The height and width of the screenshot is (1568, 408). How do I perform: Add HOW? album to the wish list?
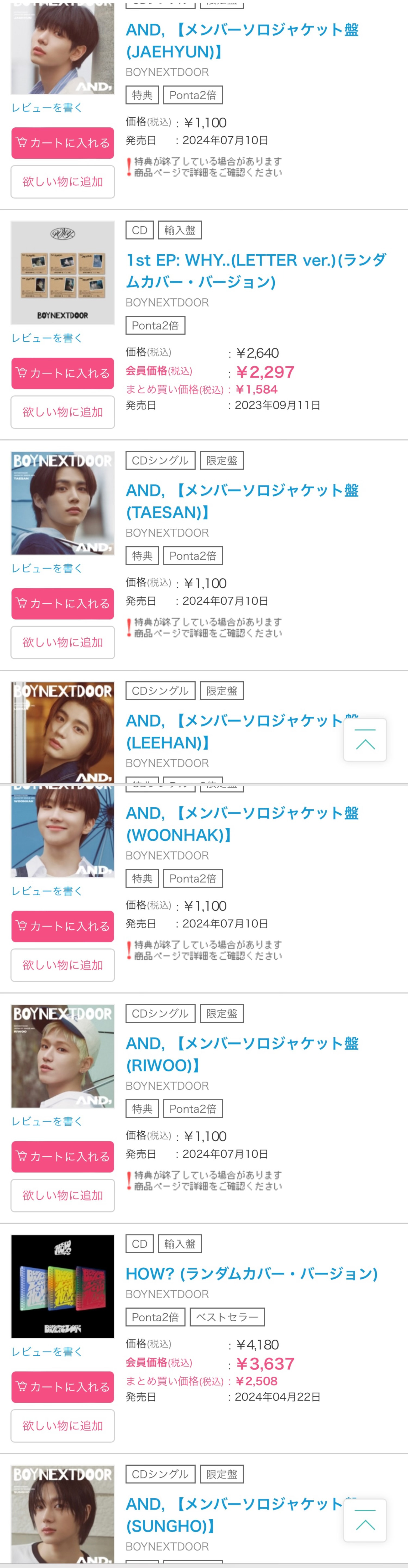tap(63, 1426)
